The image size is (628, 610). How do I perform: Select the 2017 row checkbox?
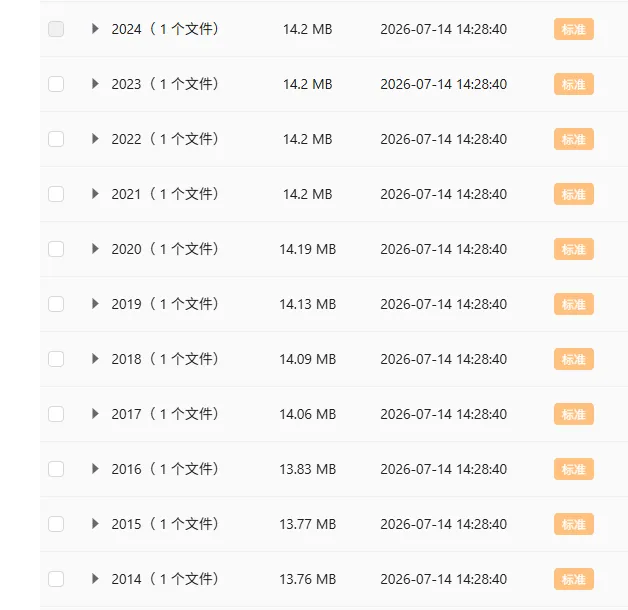(56, 414)
